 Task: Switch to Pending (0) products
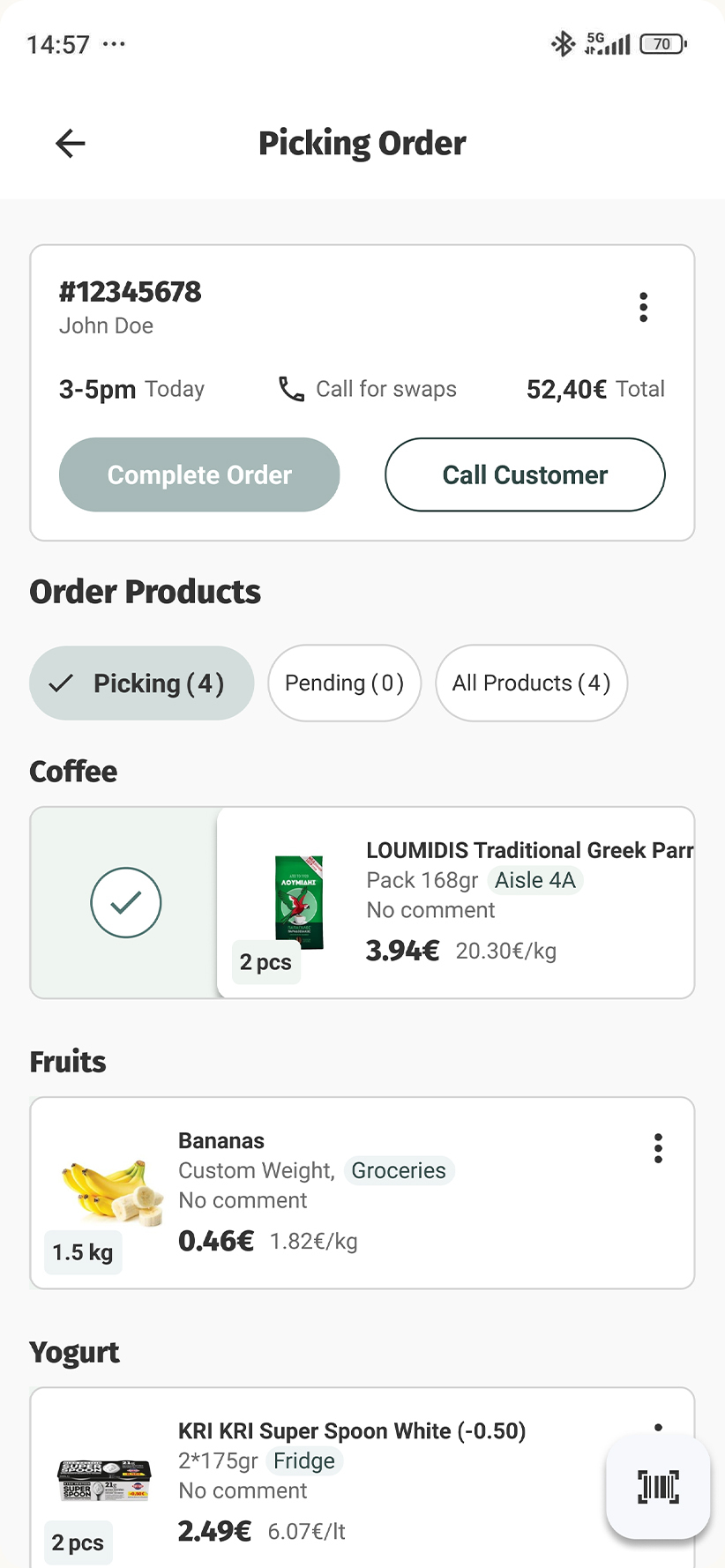[x=345, y=683]
